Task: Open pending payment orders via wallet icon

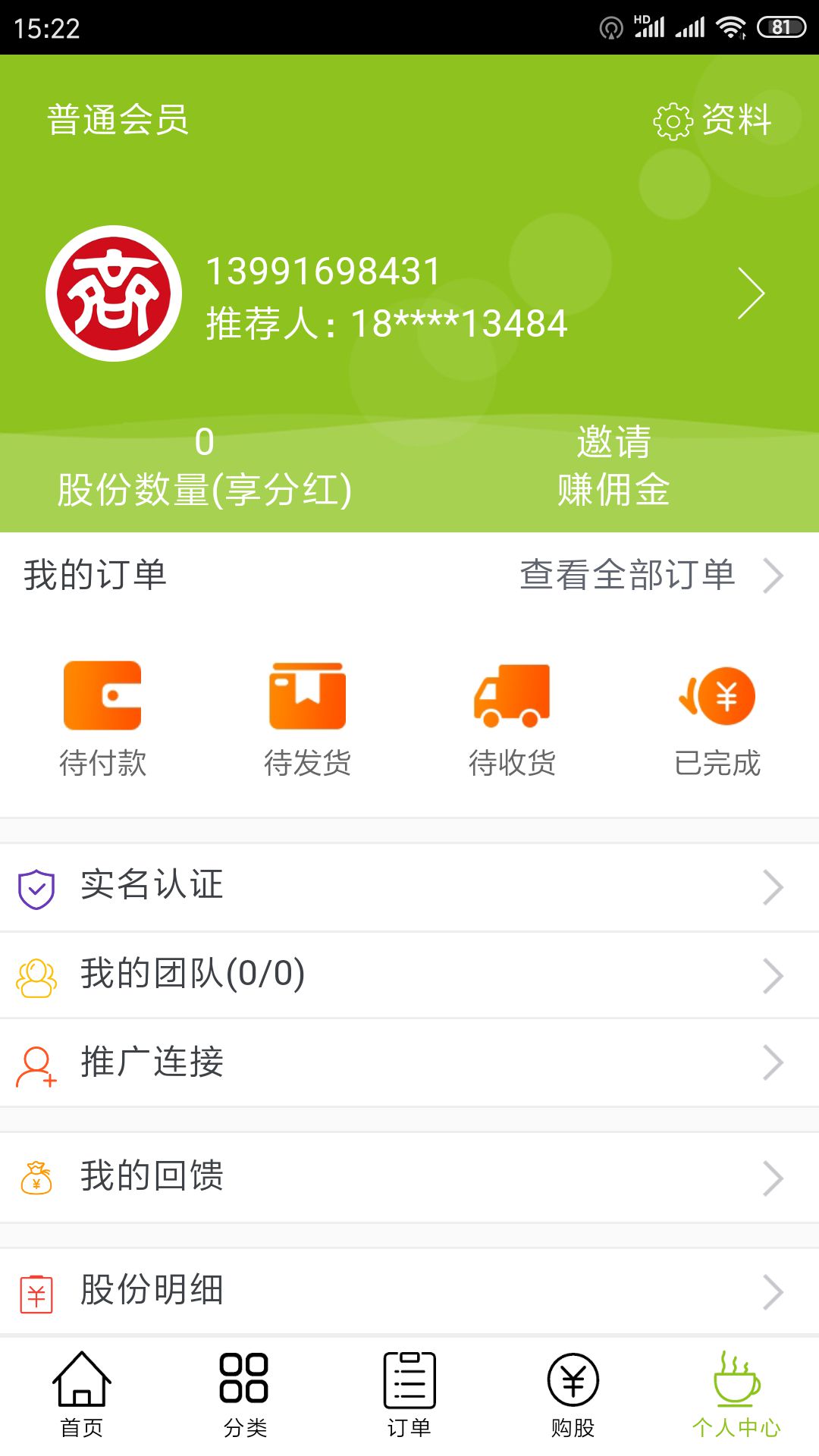Action: coord(102,695)
